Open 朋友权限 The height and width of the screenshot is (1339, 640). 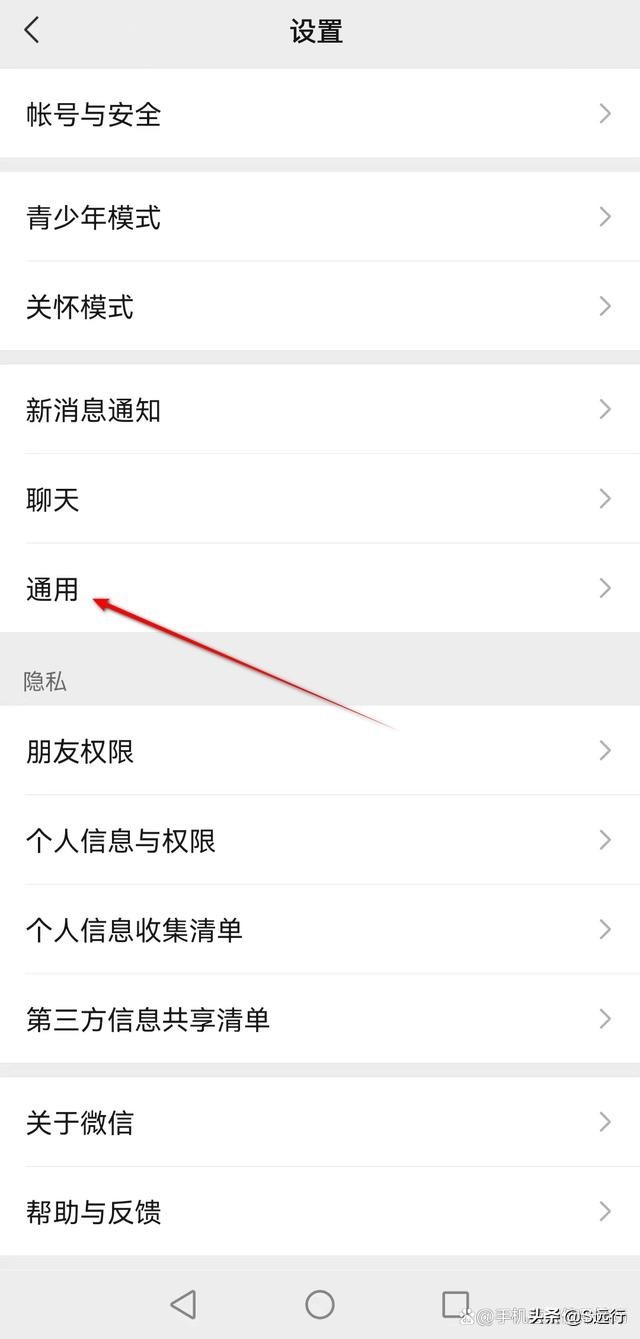pyautogui.click(x=320, y=751)
